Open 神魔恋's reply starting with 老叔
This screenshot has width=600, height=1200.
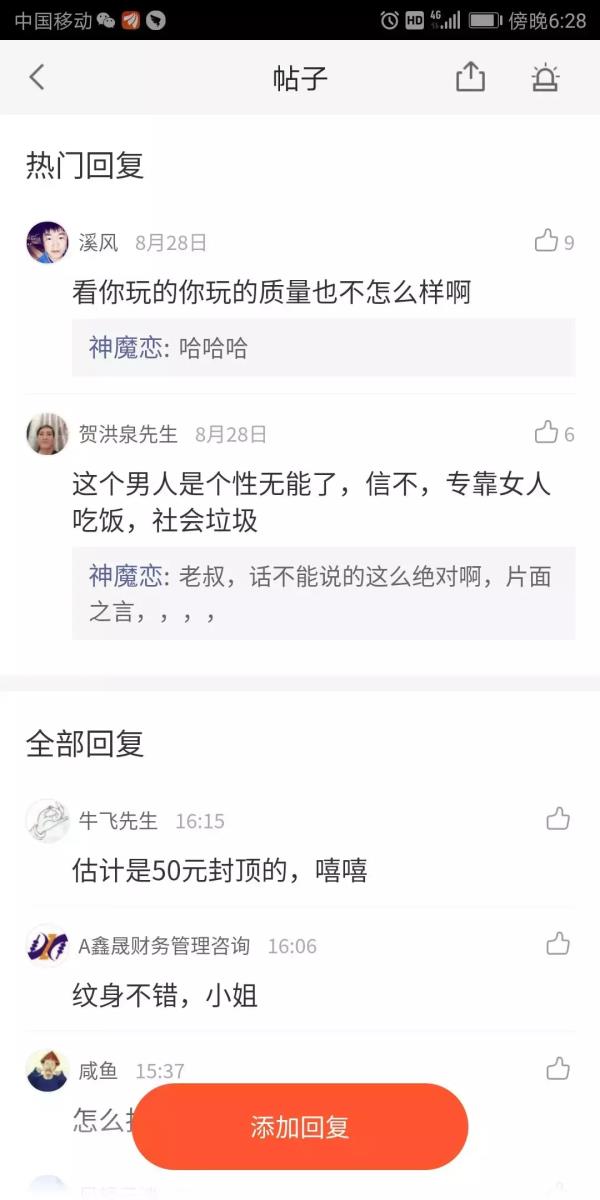[x=323, y=594]
